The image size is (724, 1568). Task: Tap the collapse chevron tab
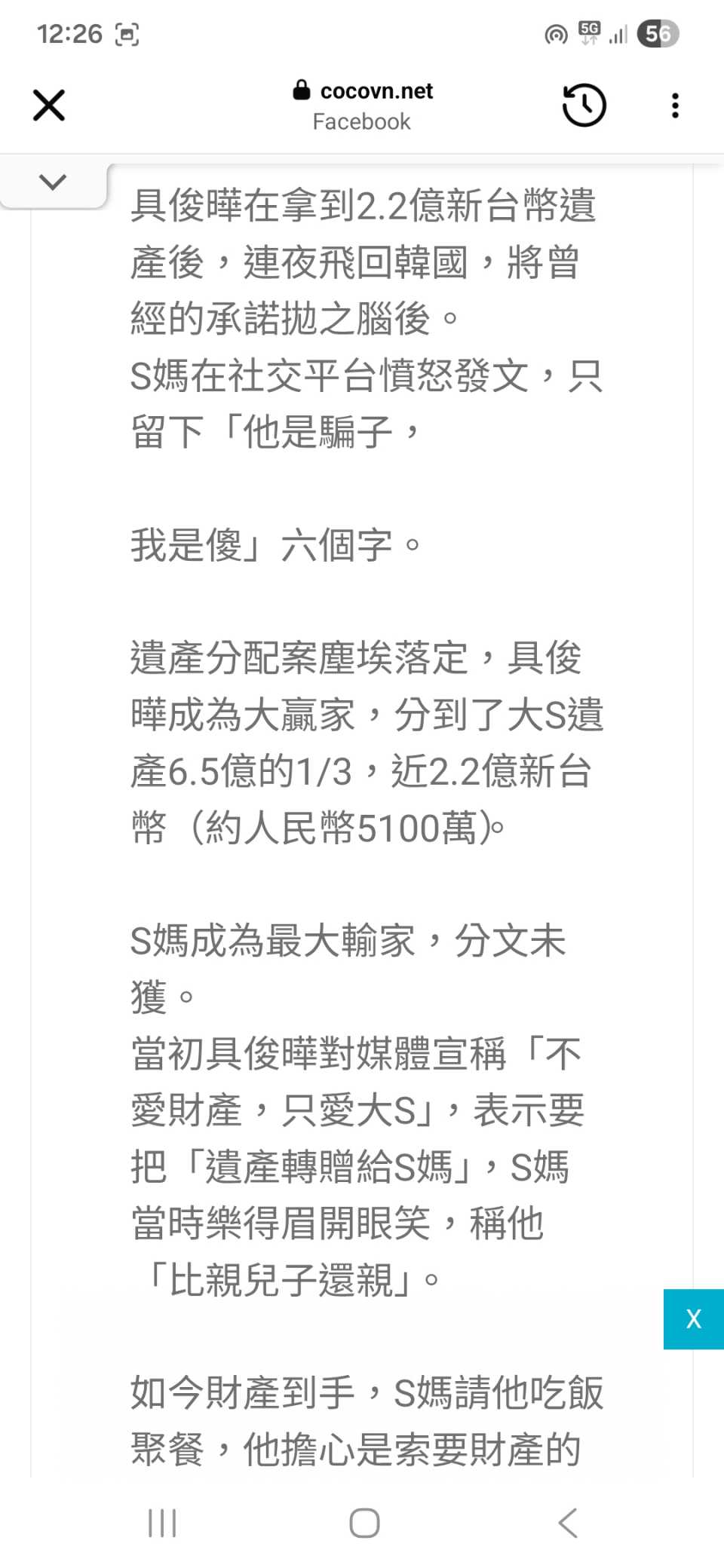tap(53, 182)
